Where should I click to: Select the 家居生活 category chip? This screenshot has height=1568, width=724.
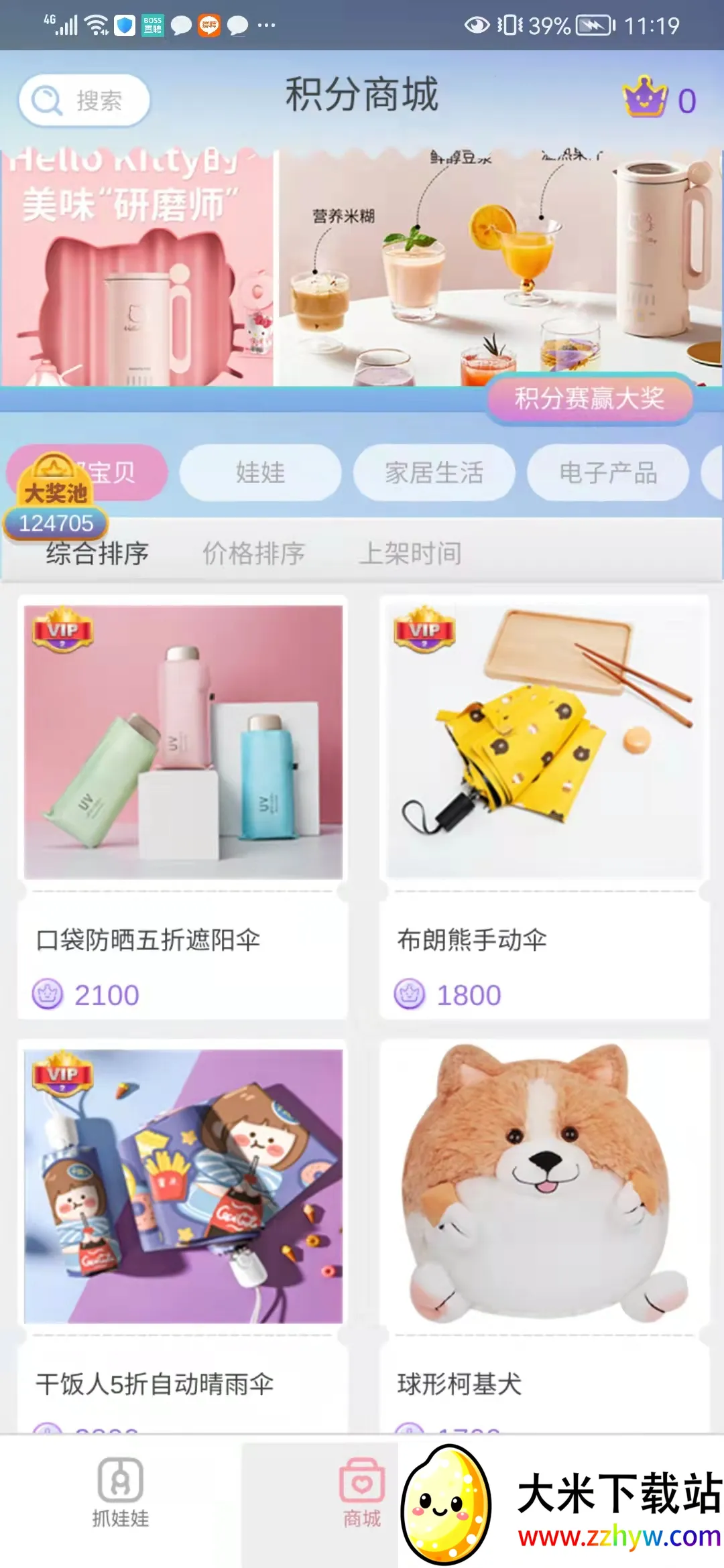[x=434, y=472]
